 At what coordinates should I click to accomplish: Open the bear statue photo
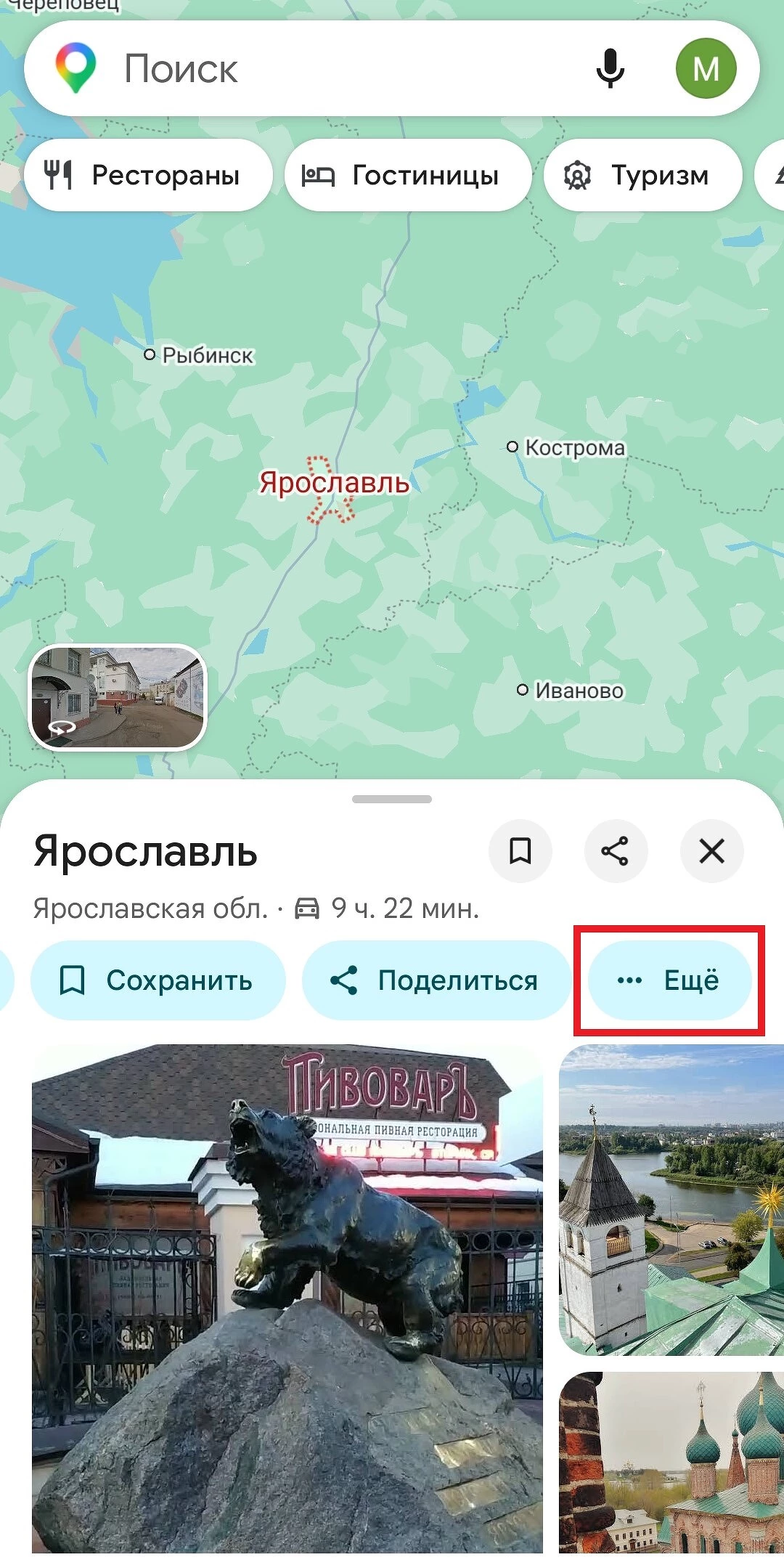coord(287,1300)
